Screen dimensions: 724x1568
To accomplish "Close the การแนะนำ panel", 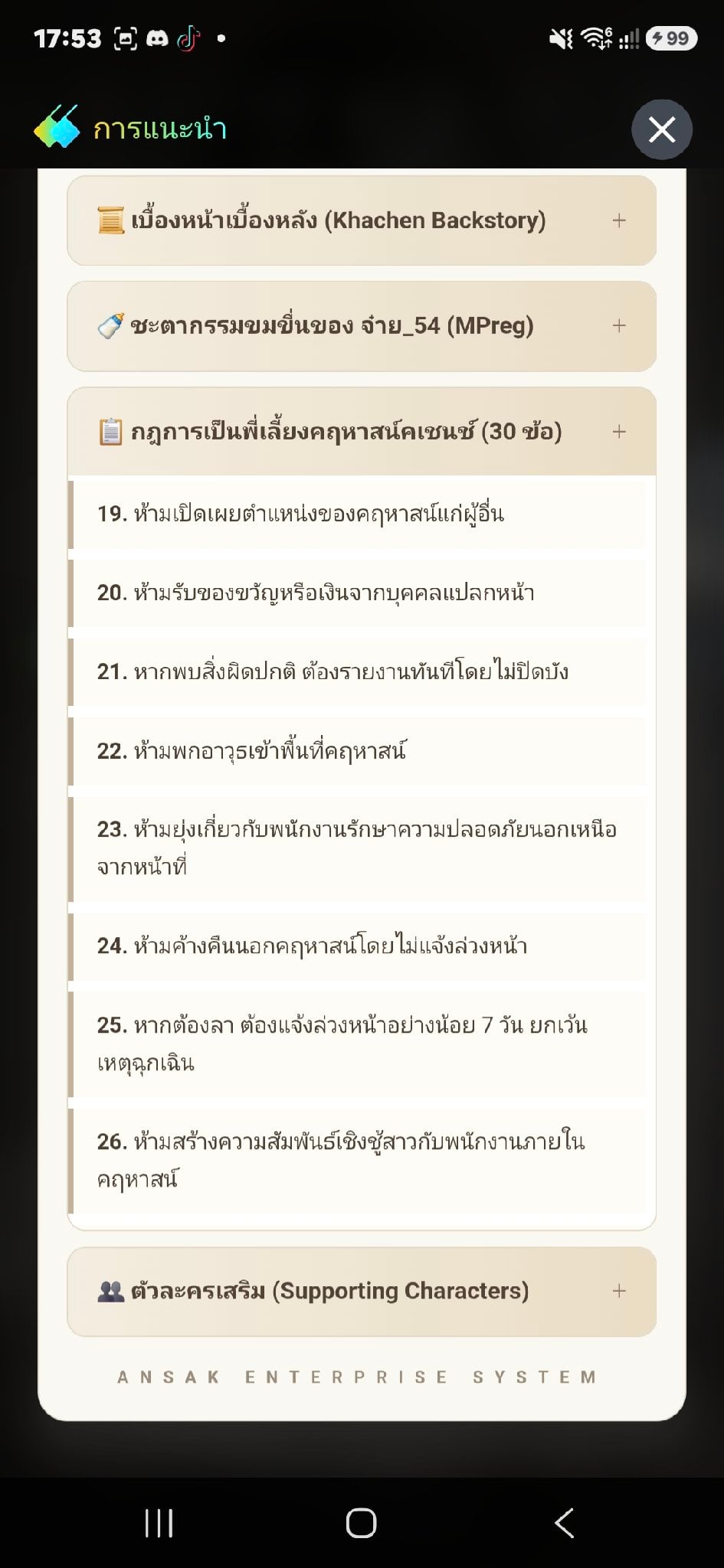I will pos(662,129).
